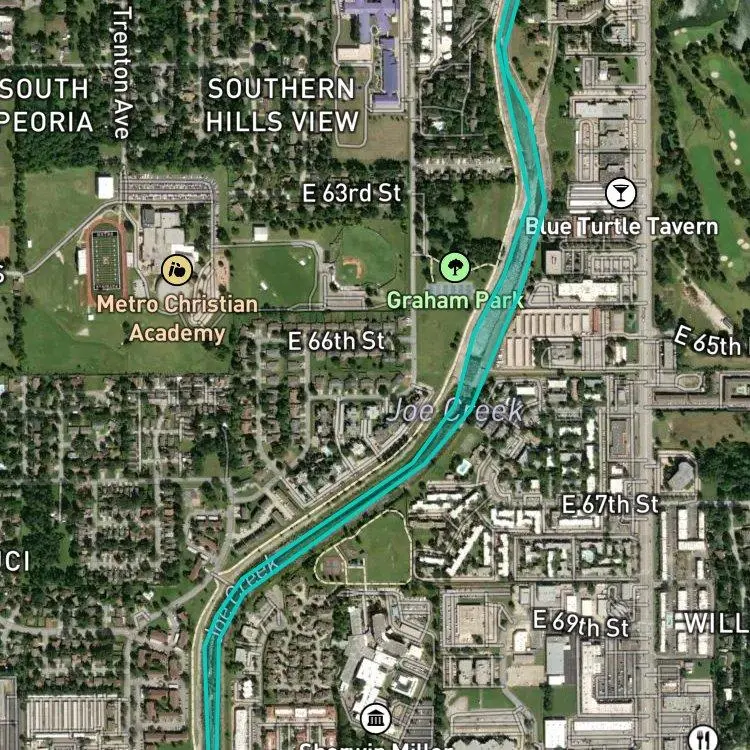Open the restaurant marker near the map corner
This screenshot has height=750, width=750.
point(704,738)
